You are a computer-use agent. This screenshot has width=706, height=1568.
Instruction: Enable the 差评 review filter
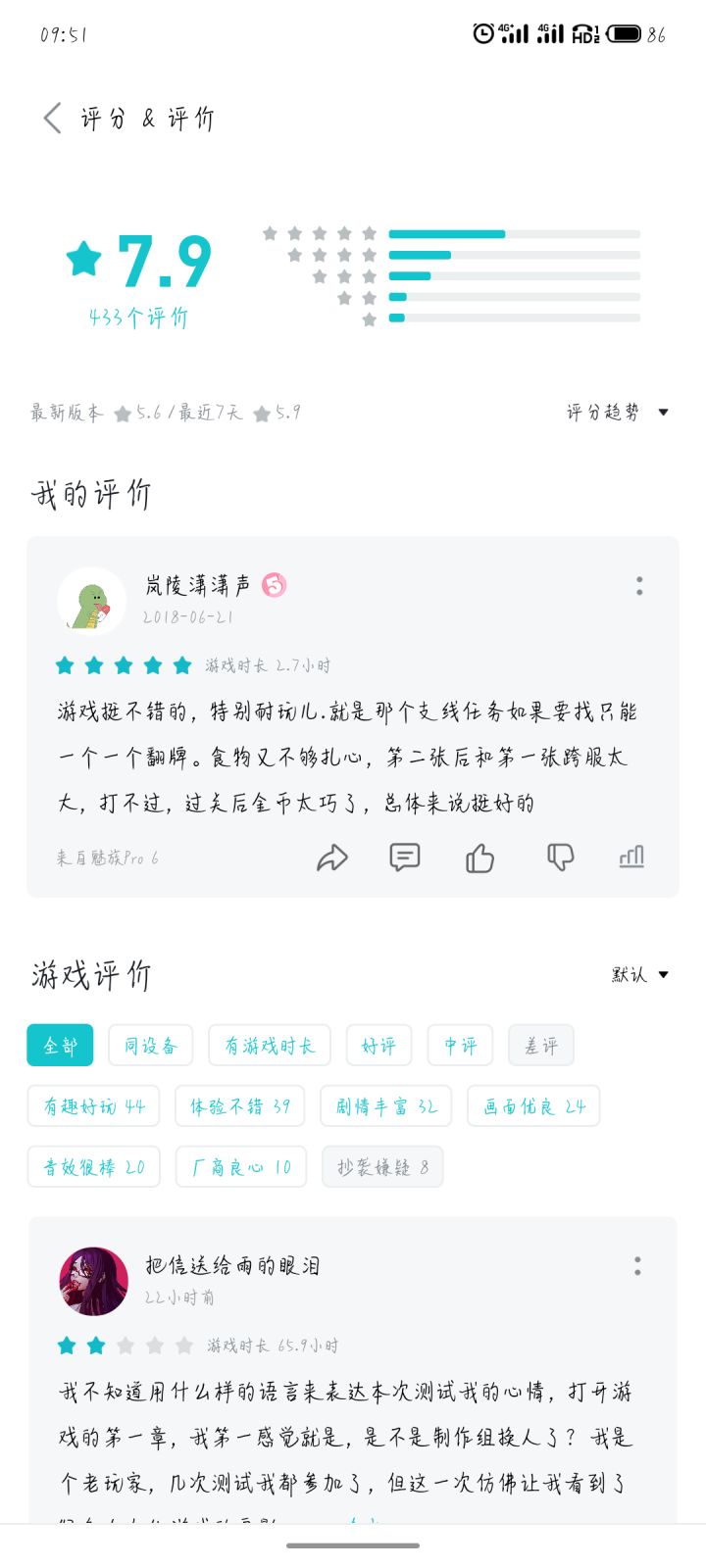coord(541,1045)
